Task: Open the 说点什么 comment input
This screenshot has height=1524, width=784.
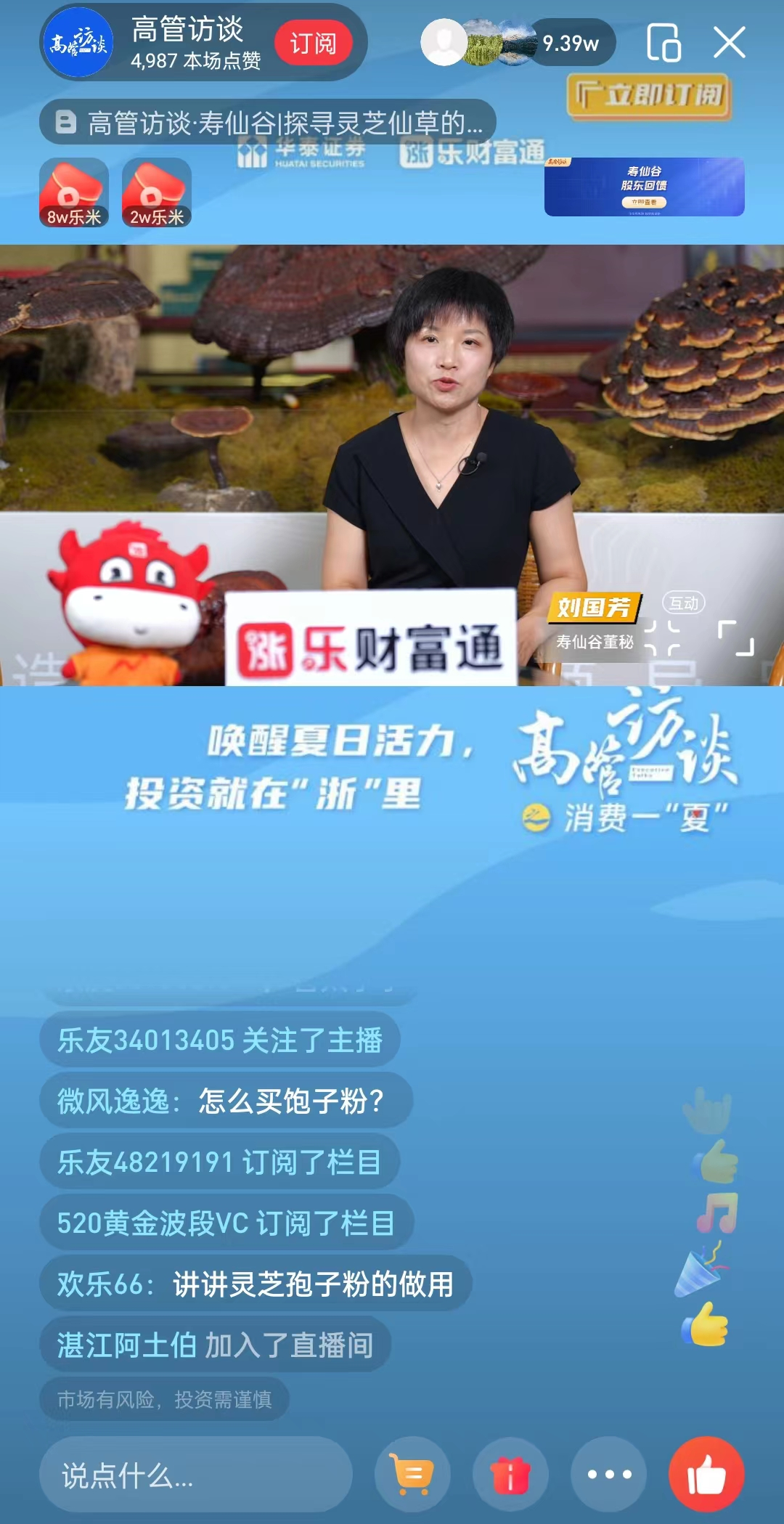Action: [196, 1475]
